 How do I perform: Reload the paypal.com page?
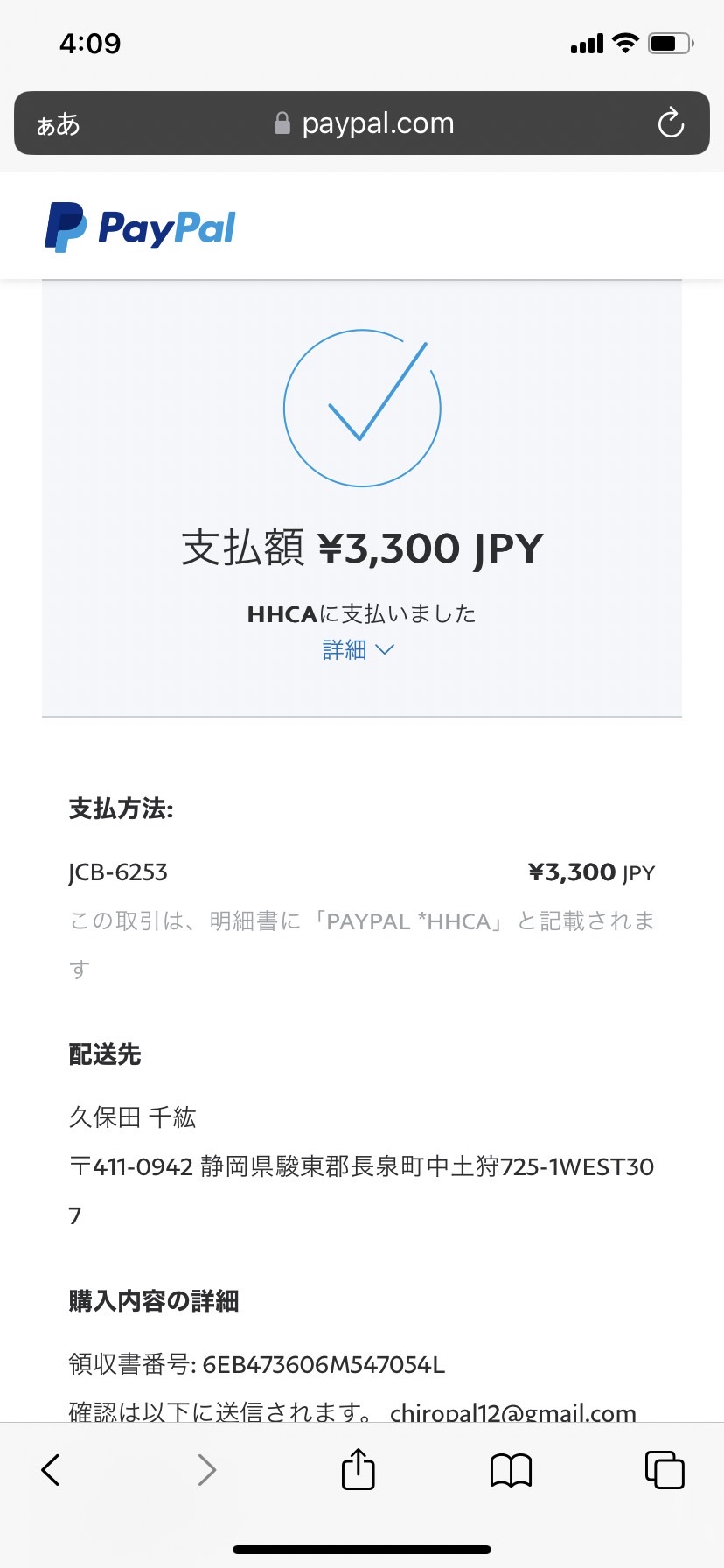click(x=671, y=123)
